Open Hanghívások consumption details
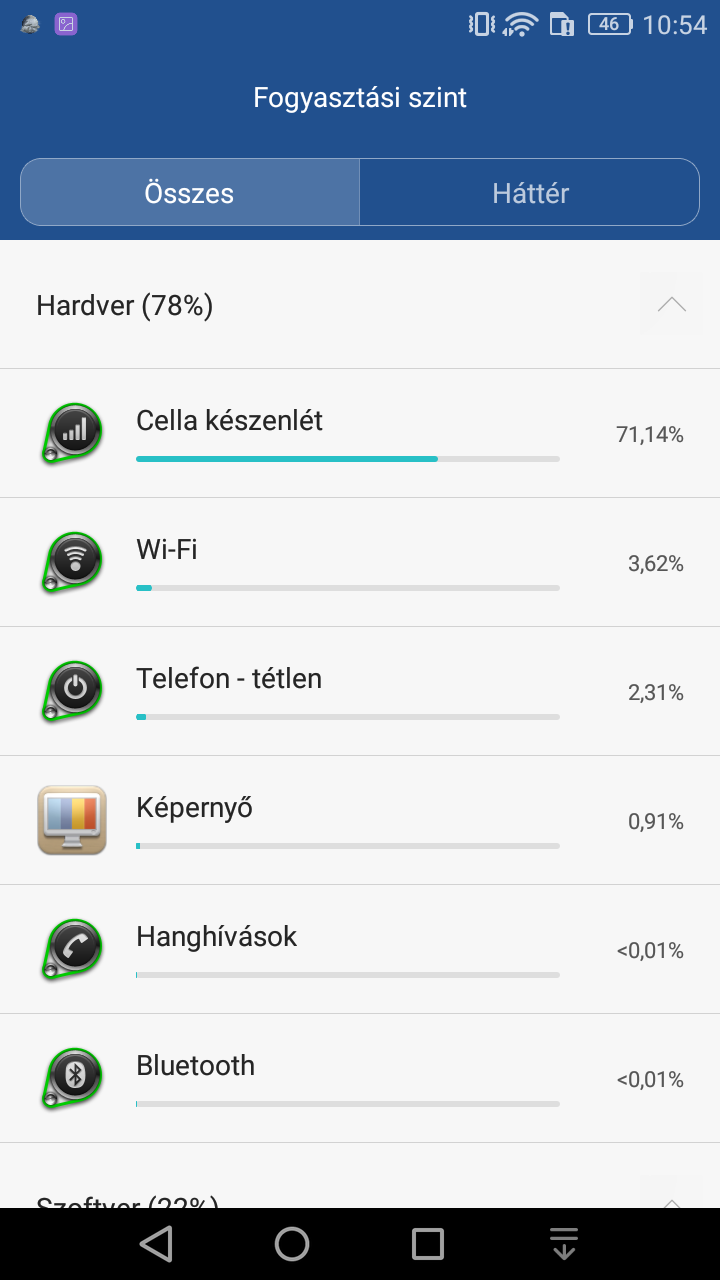 360,949
